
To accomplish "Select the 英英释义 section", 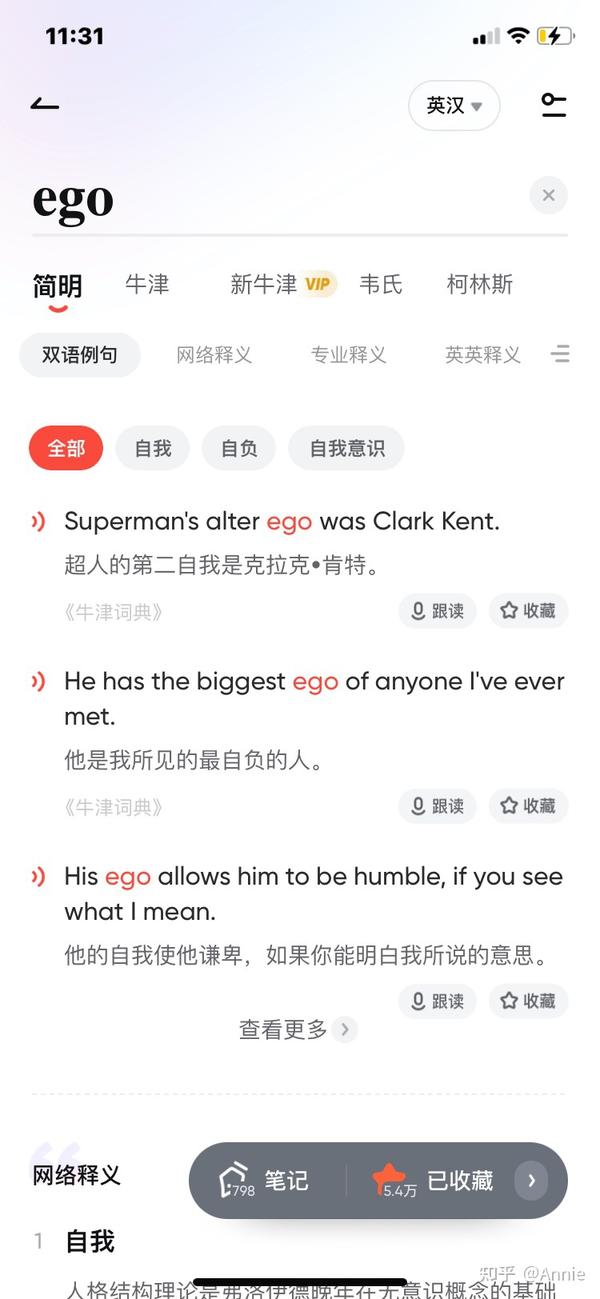I will pyautogui.click(x=483, y=355).
